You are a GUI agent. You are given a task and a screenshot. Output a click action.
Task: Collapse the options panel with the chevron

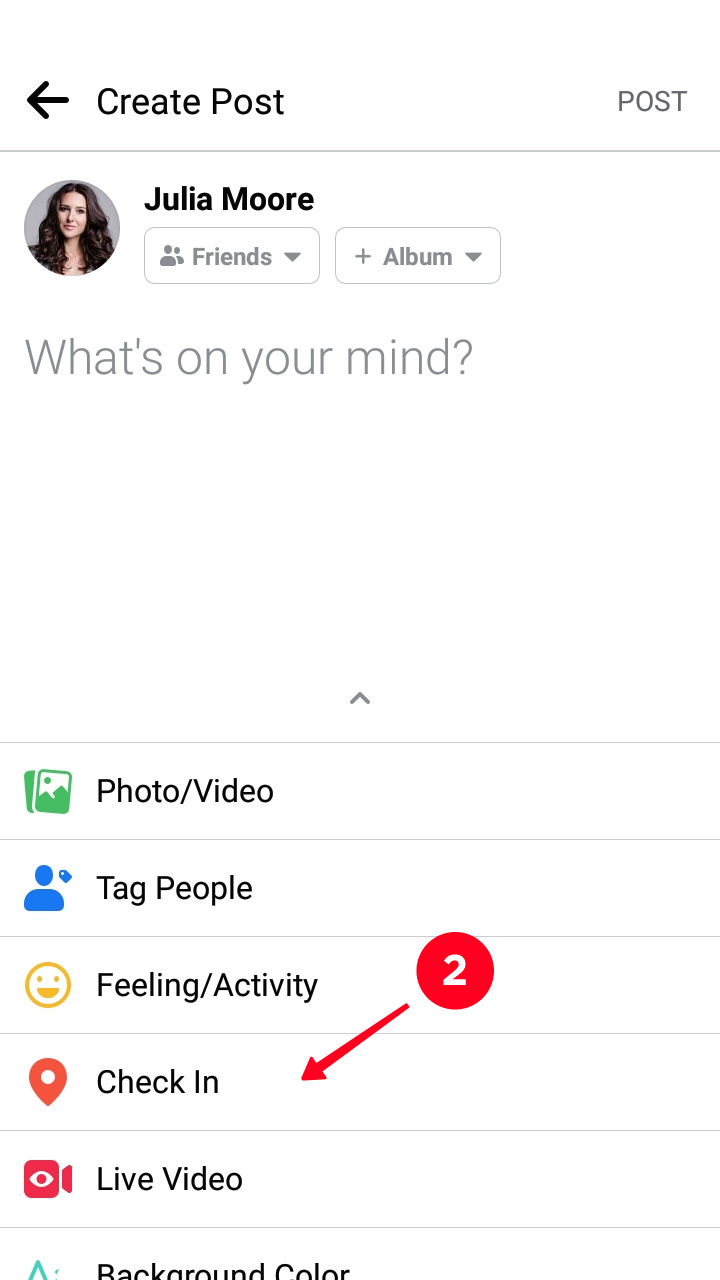click(359, 698)
